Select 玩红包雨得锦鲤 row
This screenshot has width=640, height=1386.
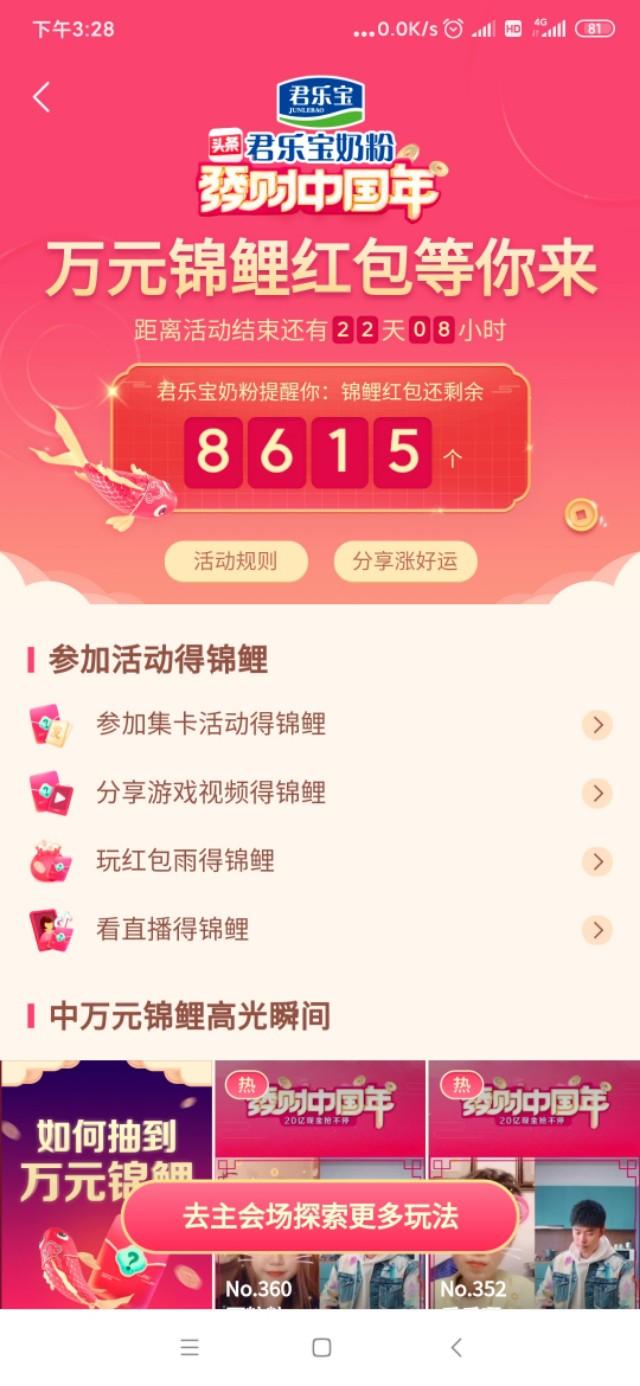pos(320,861)
